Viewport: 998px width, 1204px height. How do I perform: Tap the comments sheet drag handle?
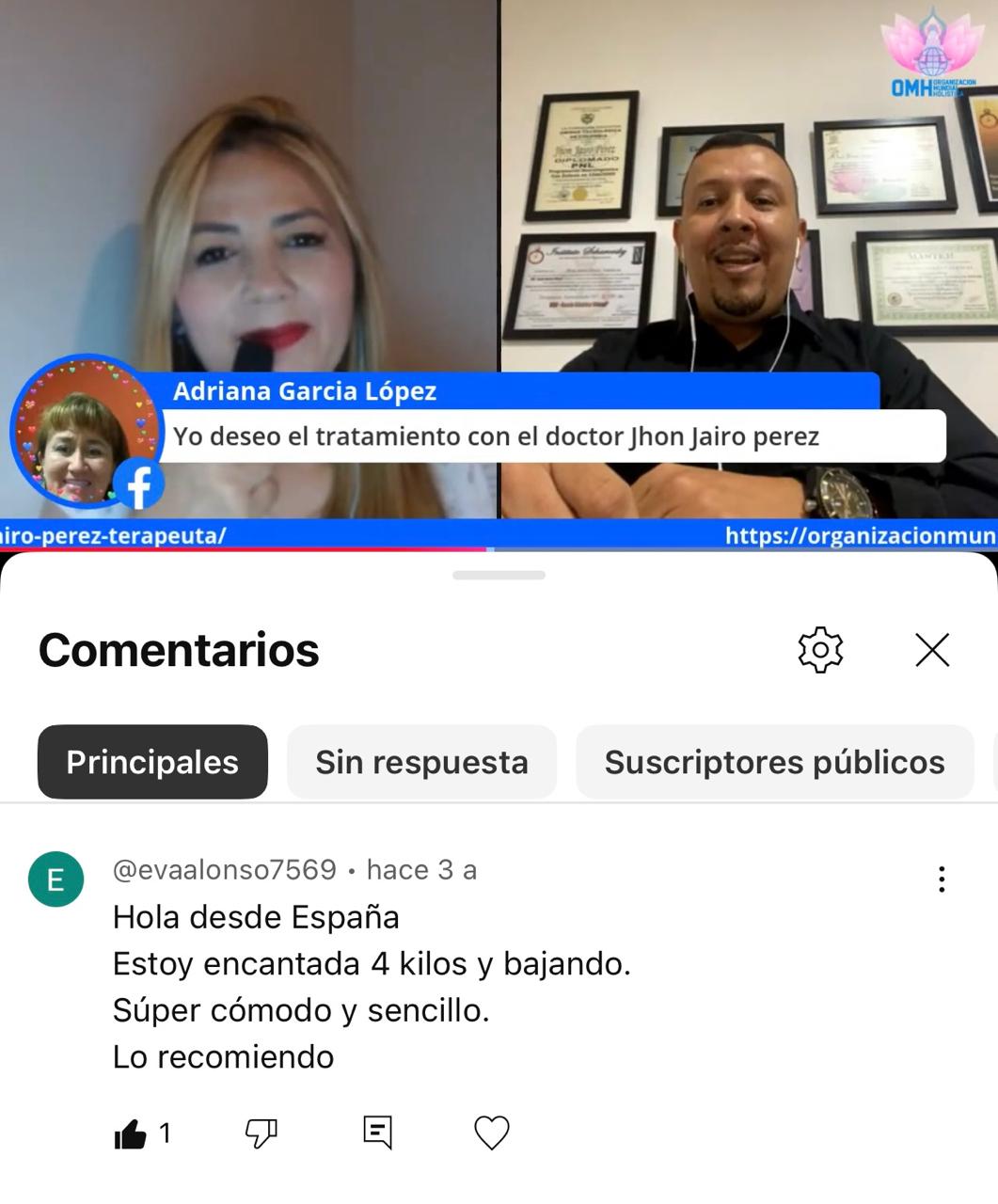click(x=499, y=575)
